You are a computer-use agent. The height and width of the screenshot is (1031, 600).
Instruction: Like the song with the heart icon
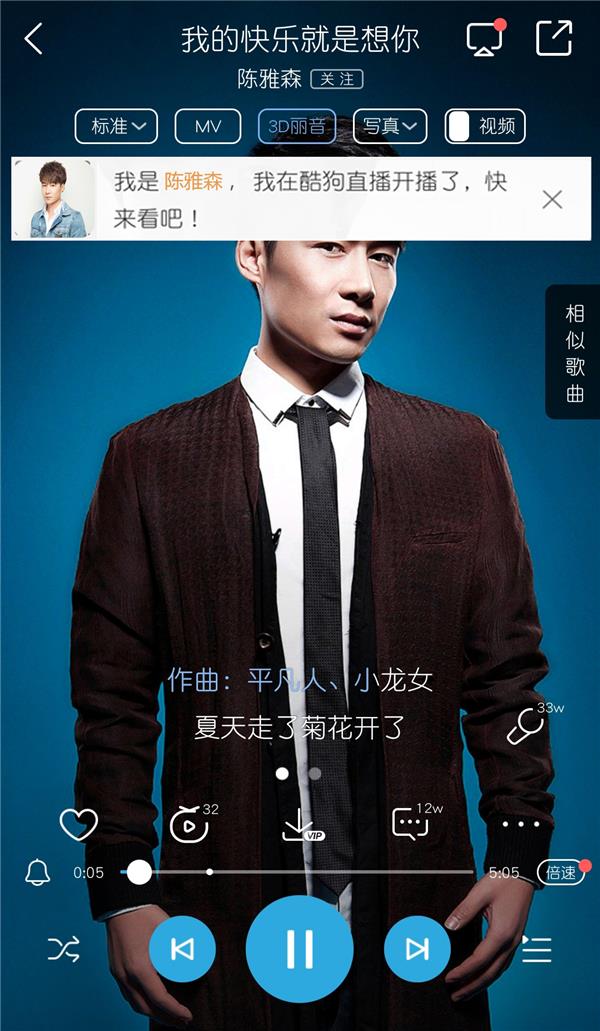(78, 825)
